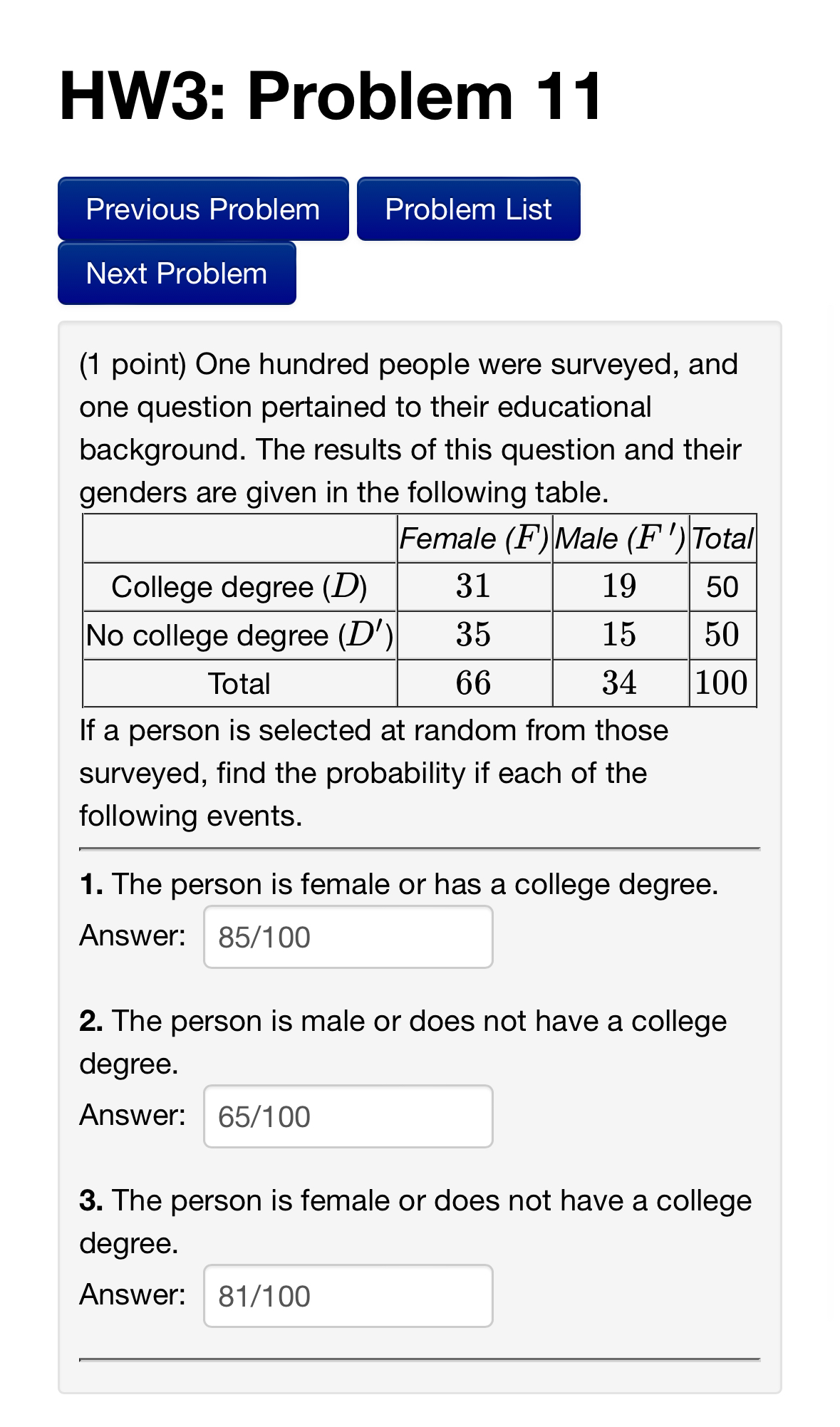
Task: Open the Problem List
Action: [x=467, y=209]
